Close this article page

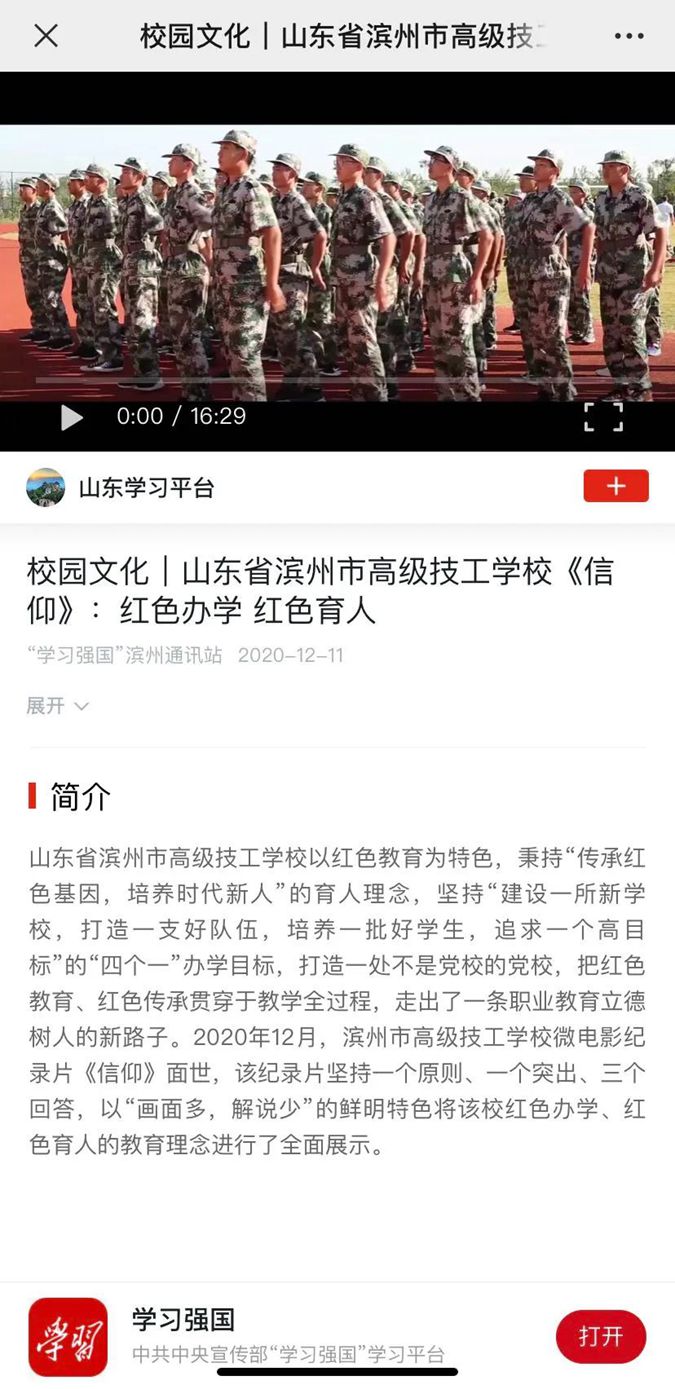(x=46, y=36)
